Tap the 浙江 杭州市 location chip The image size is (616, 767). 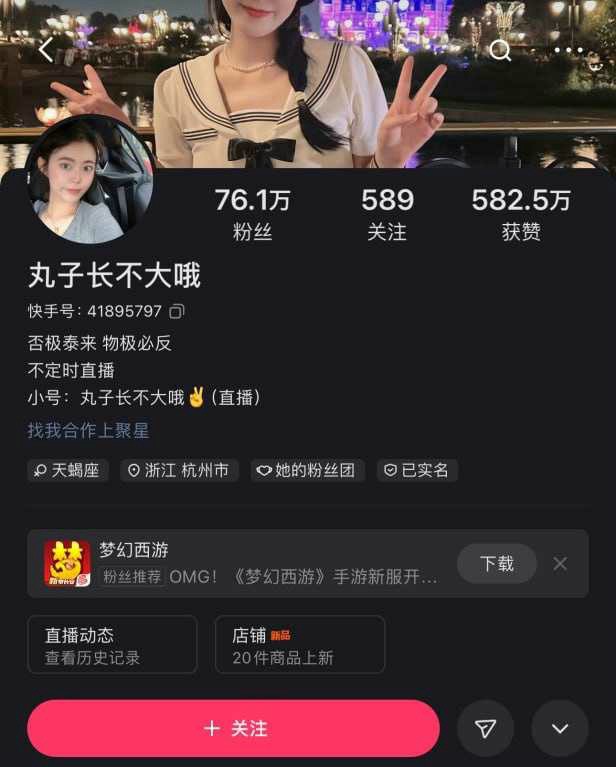pos(179,470)
